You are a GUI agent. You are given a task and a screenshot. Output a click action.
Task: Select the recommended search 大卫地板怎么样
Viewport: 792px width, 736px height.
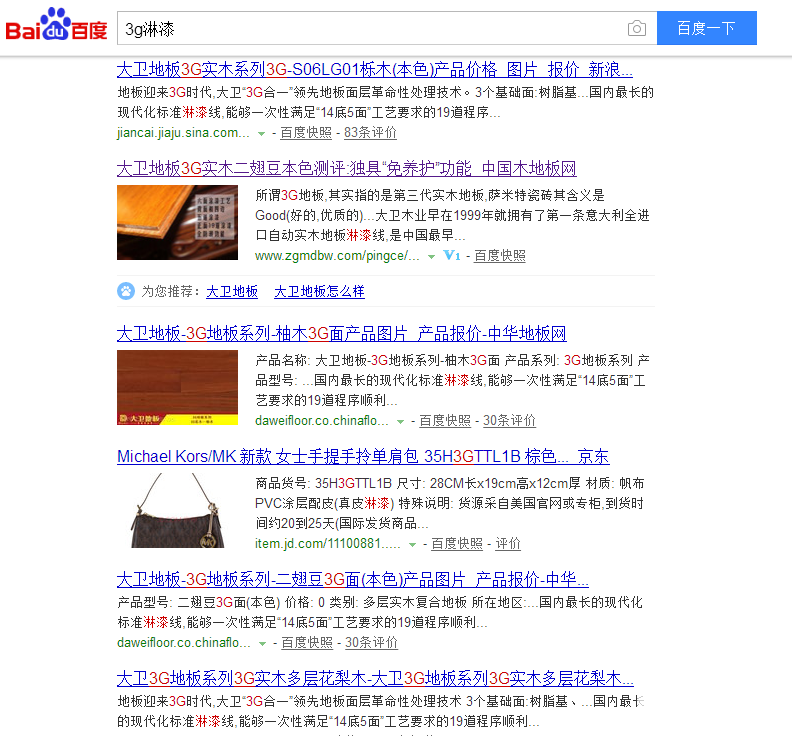point(319,292)
